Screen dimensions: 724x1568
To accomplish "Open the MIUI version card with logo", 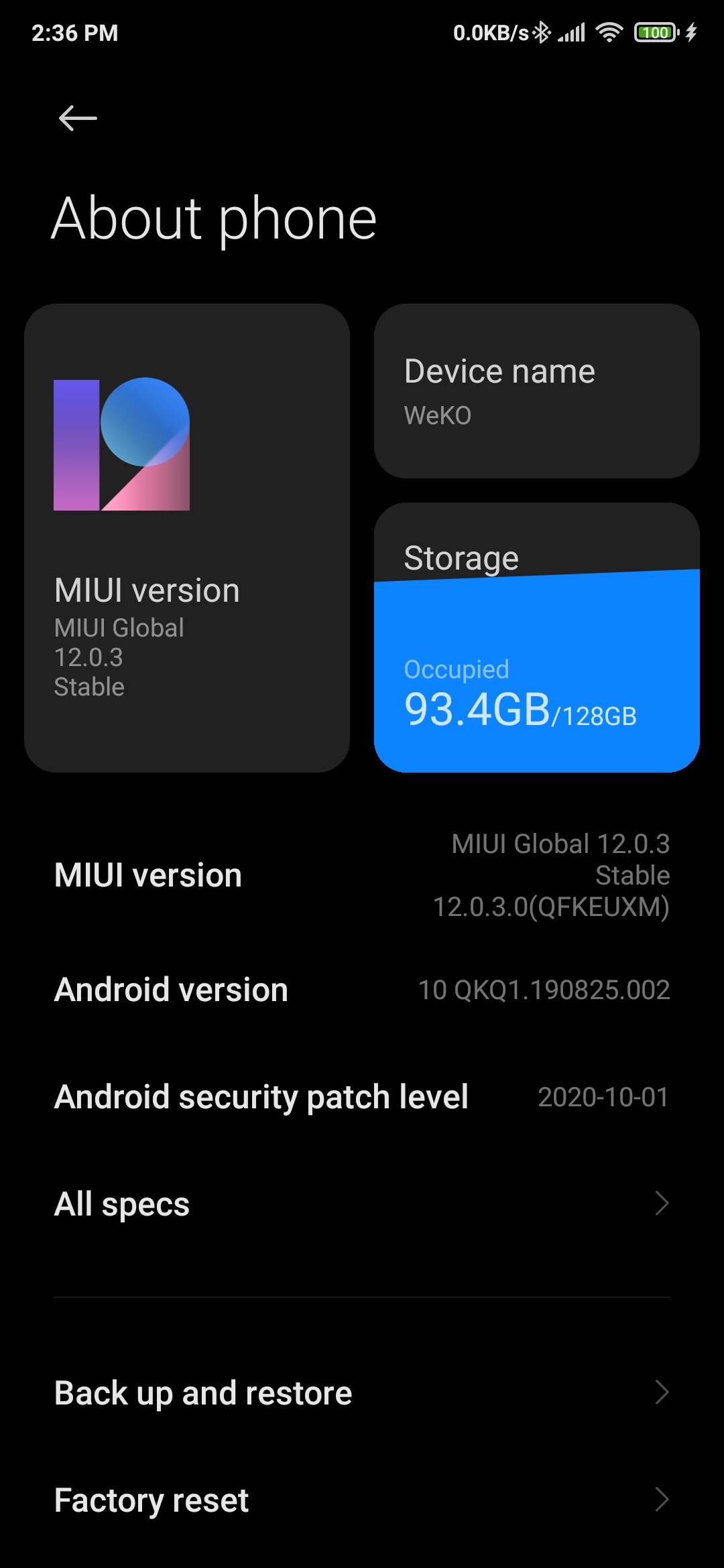I will 187,538.
